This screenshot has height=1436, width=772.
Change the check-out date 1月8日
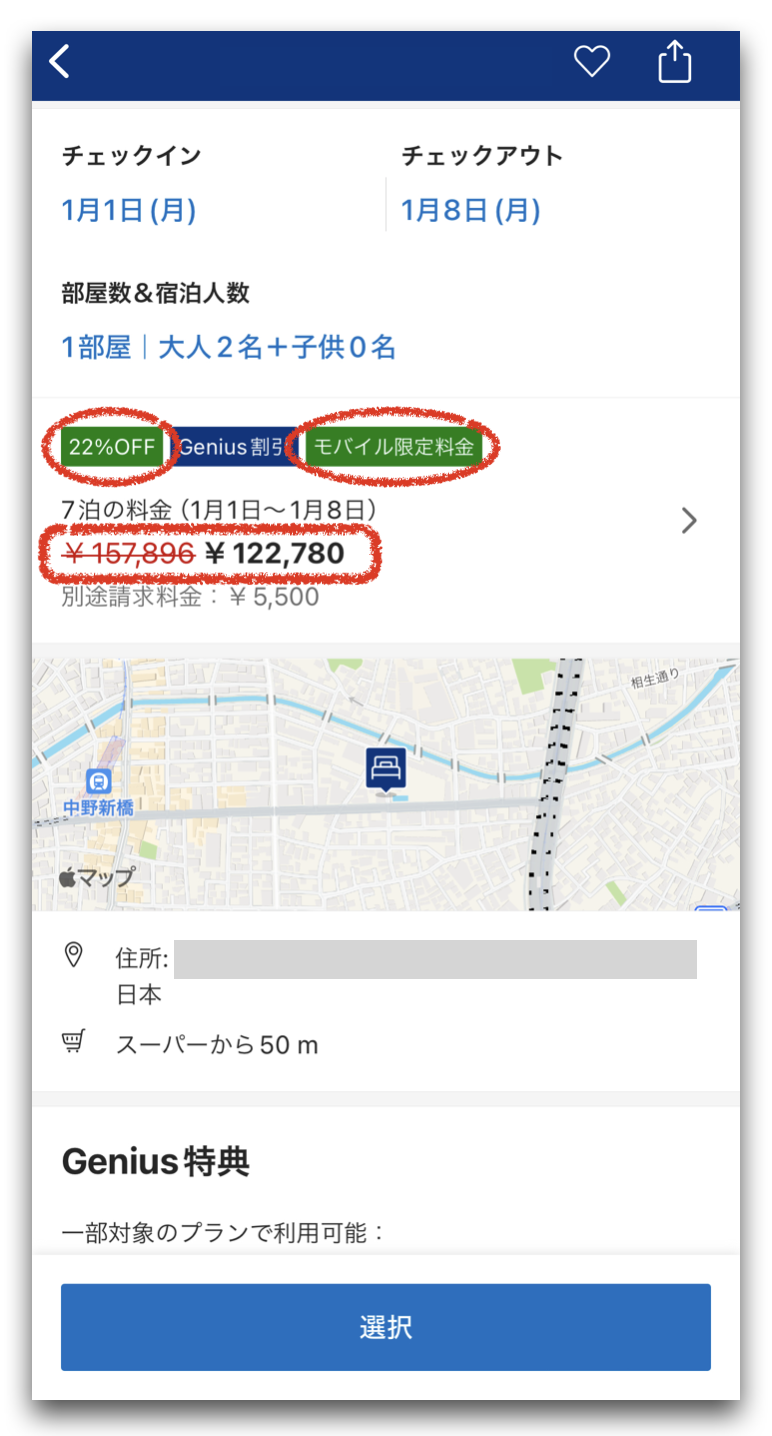point(470,211)
